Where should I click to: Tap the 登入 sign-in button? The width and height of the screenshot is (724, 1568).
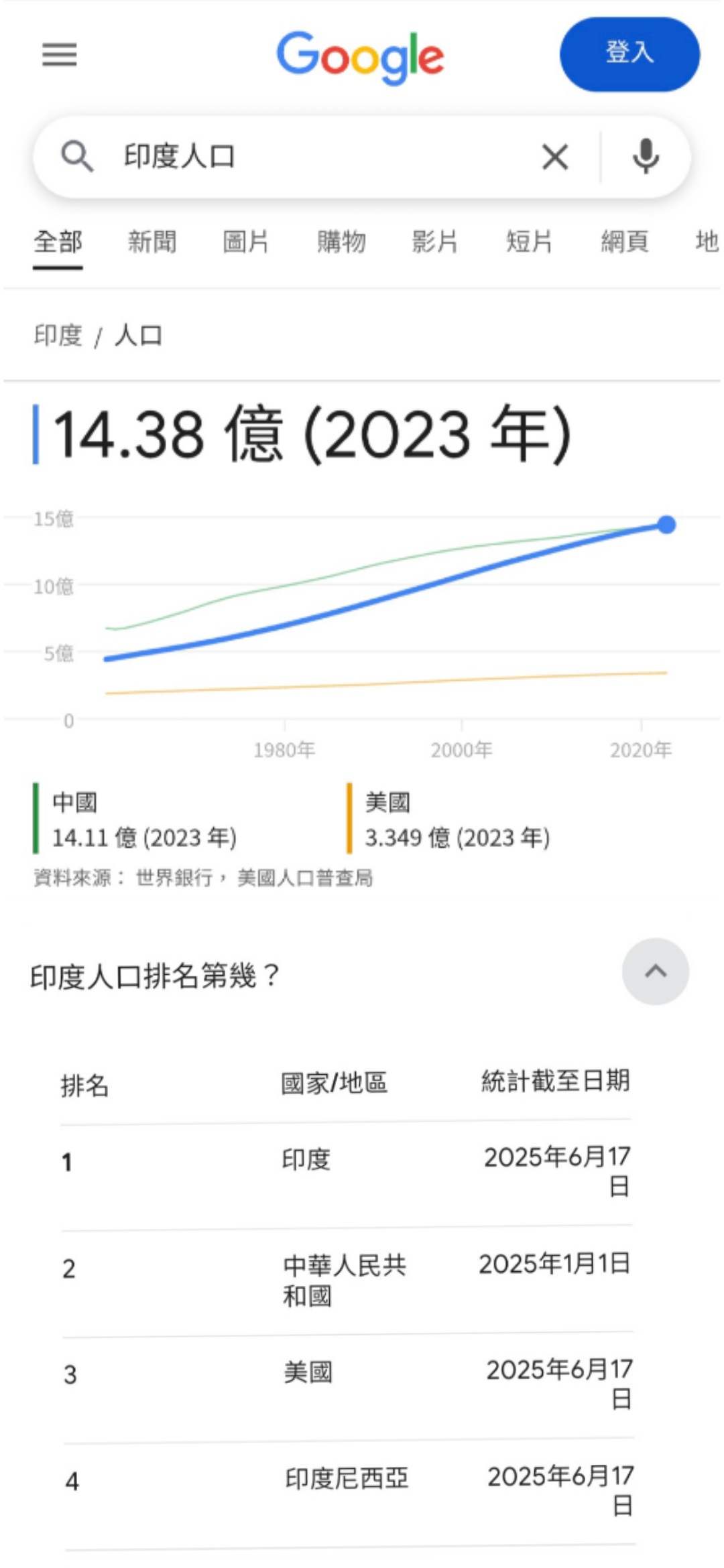629,54
